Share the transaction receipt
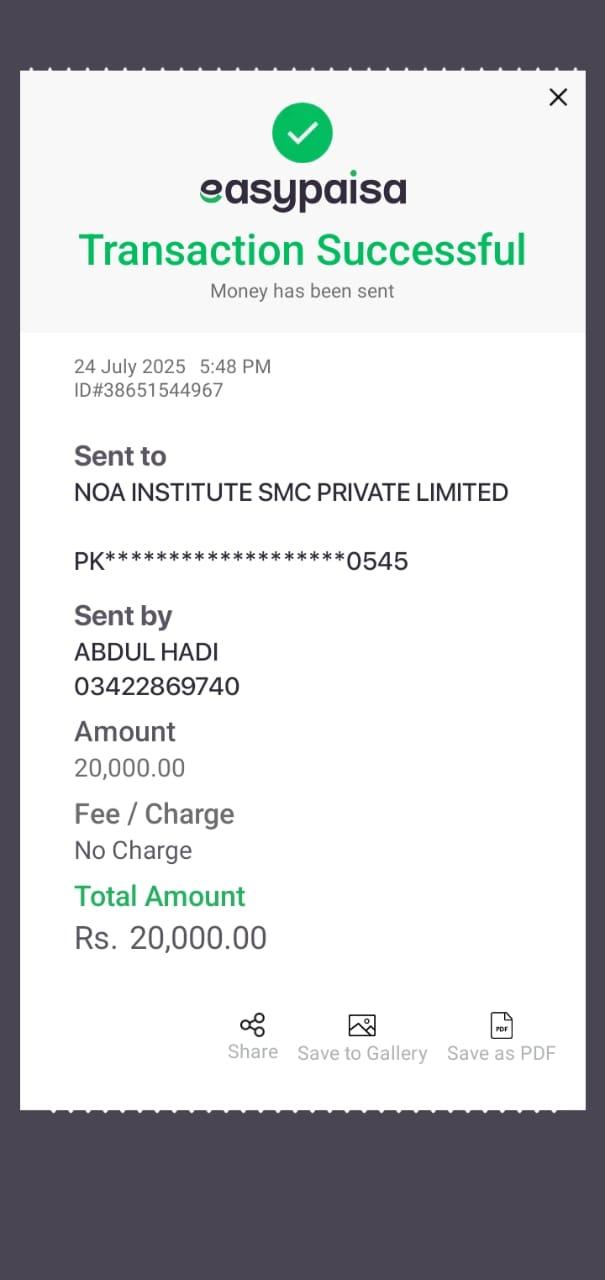 (x=252, y=1036)
